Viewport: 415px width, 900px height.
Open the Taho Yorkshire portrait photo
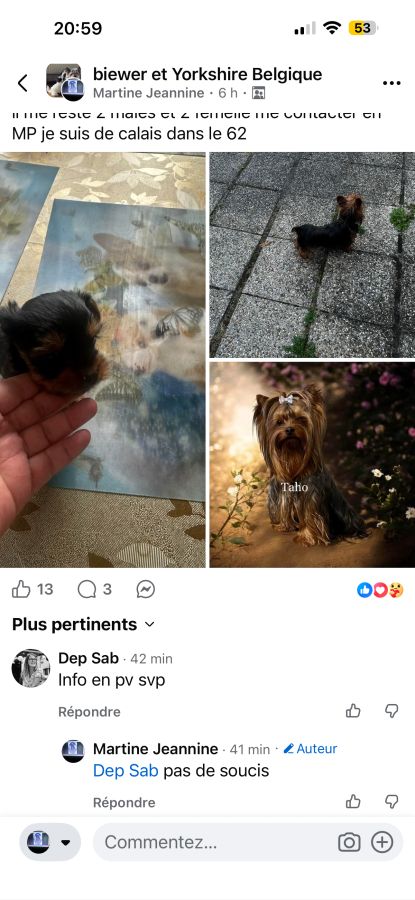point(312,464)
